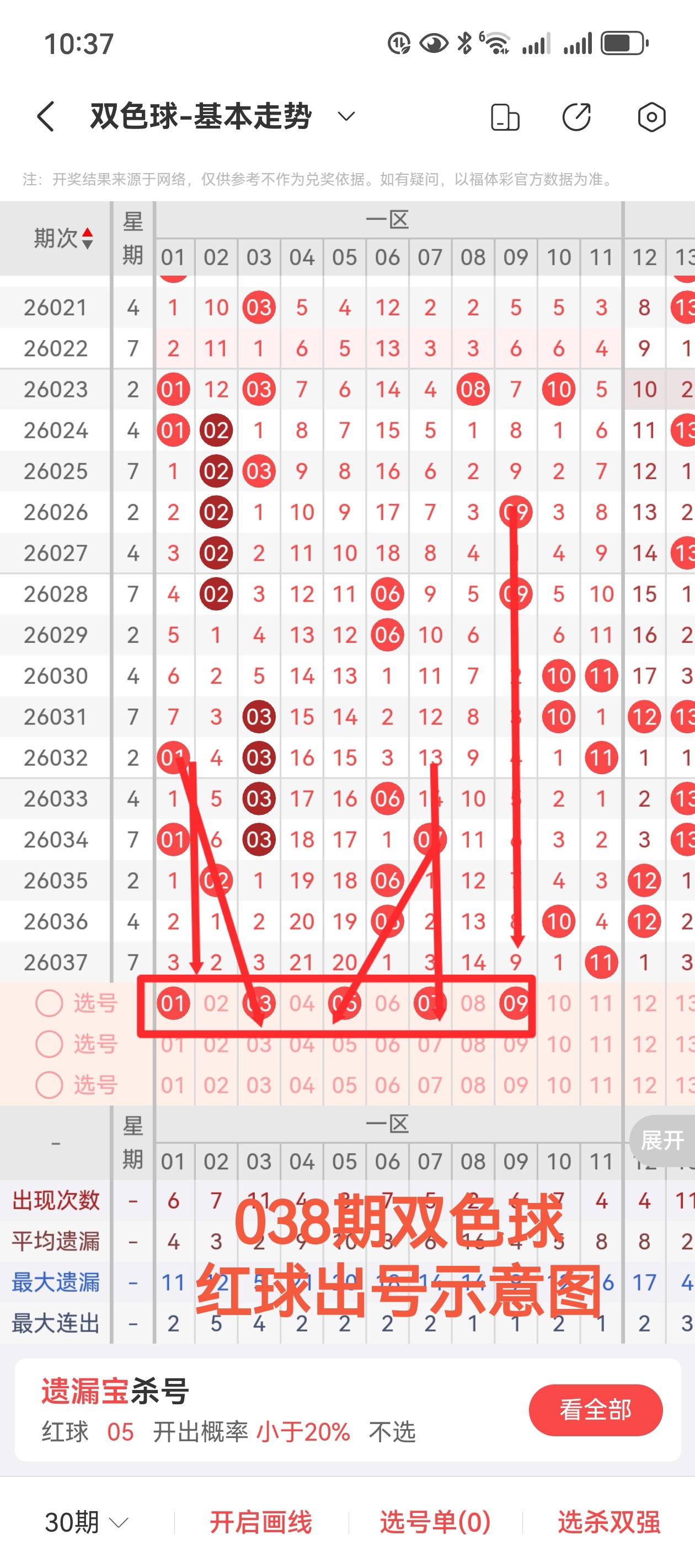This screenshot has width=695, height=1568.
Task: Open the 选号单(0) selection list
Action: (x=435, y=1522)
